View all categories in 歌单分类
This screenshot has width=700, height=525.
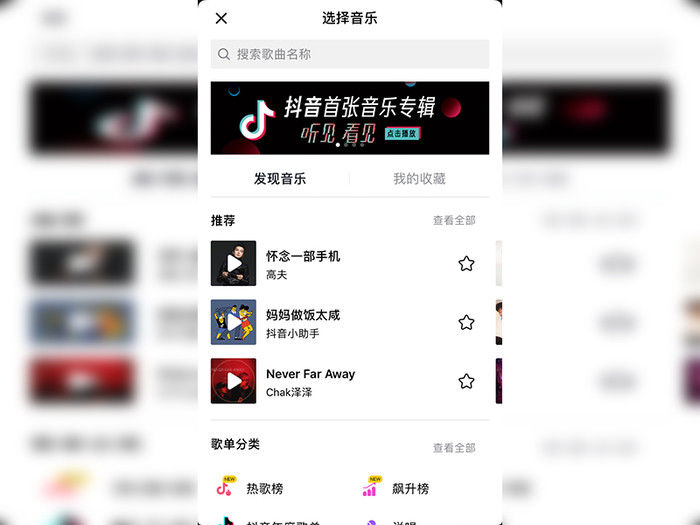coord(454,448)
